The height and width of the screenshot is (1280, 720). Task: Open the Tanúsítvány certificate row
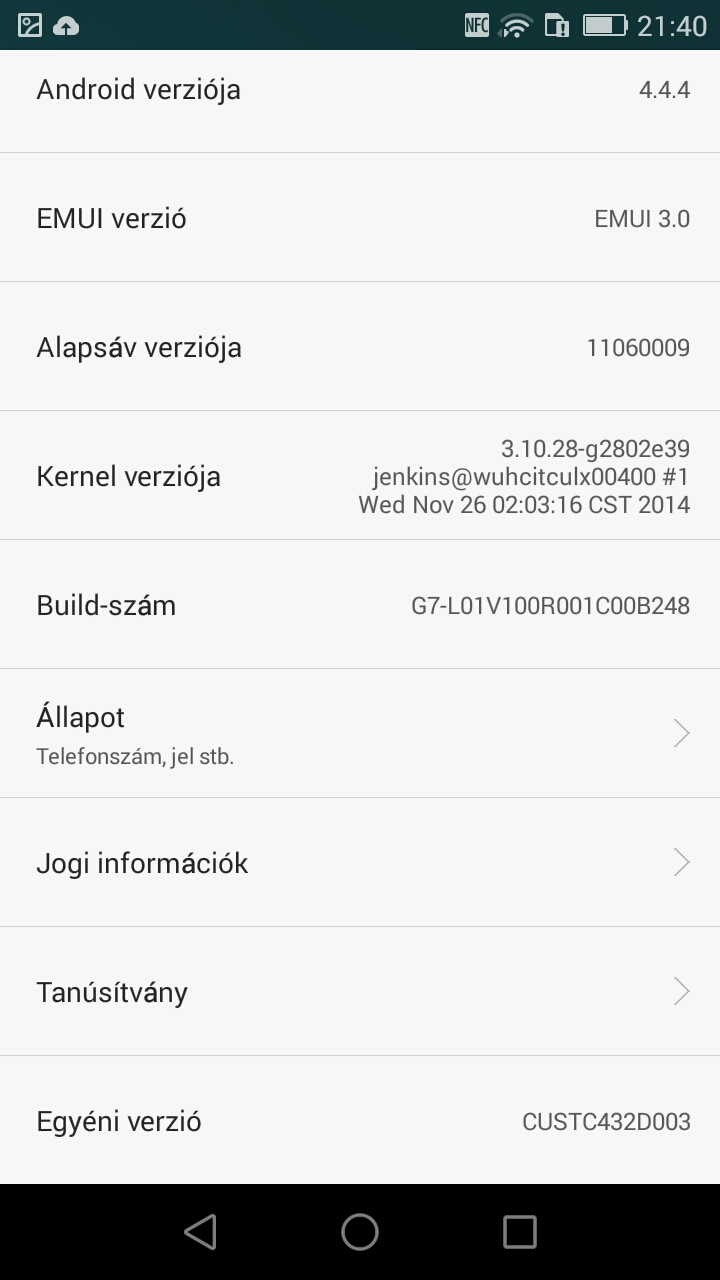(x=360, y=991)
